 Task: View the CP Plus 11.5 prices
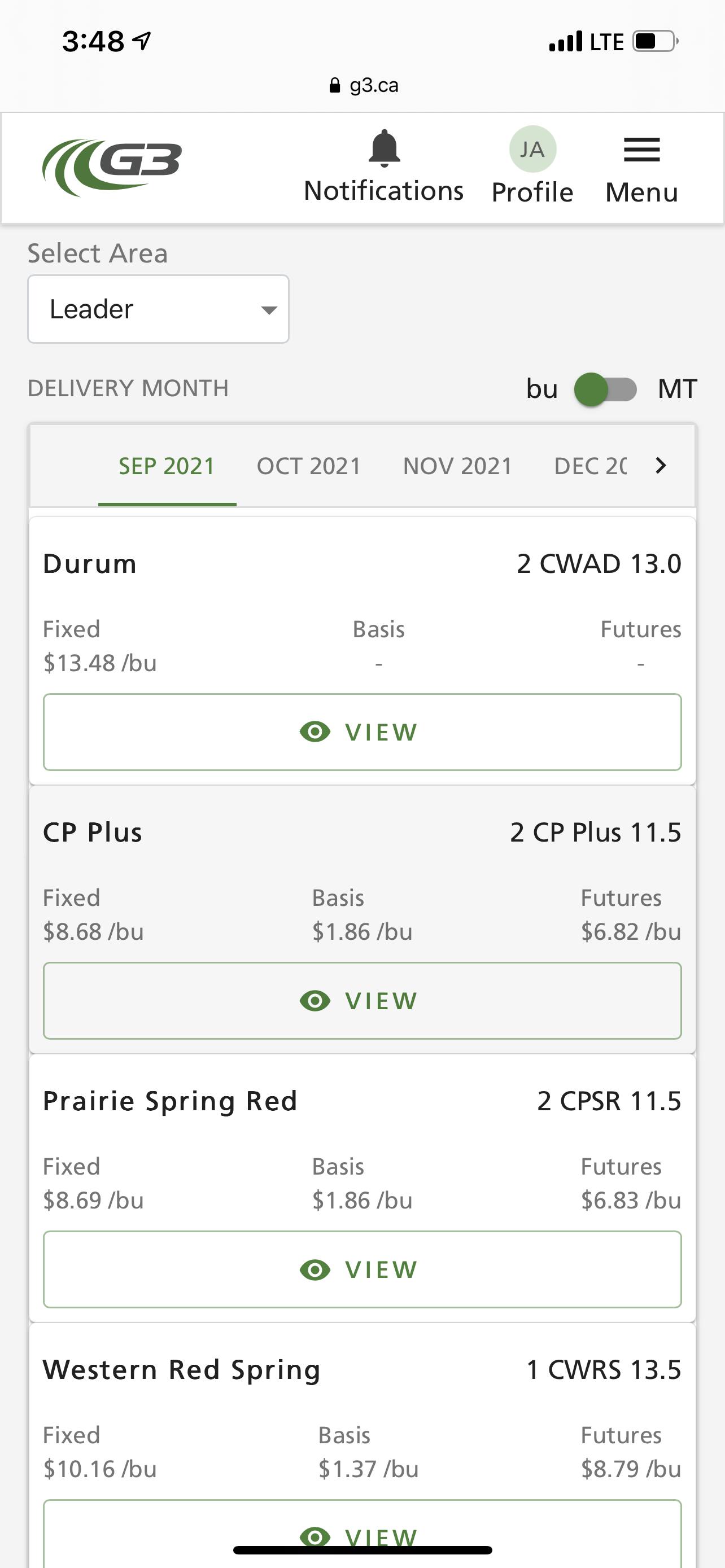[x=362, y=1001]
